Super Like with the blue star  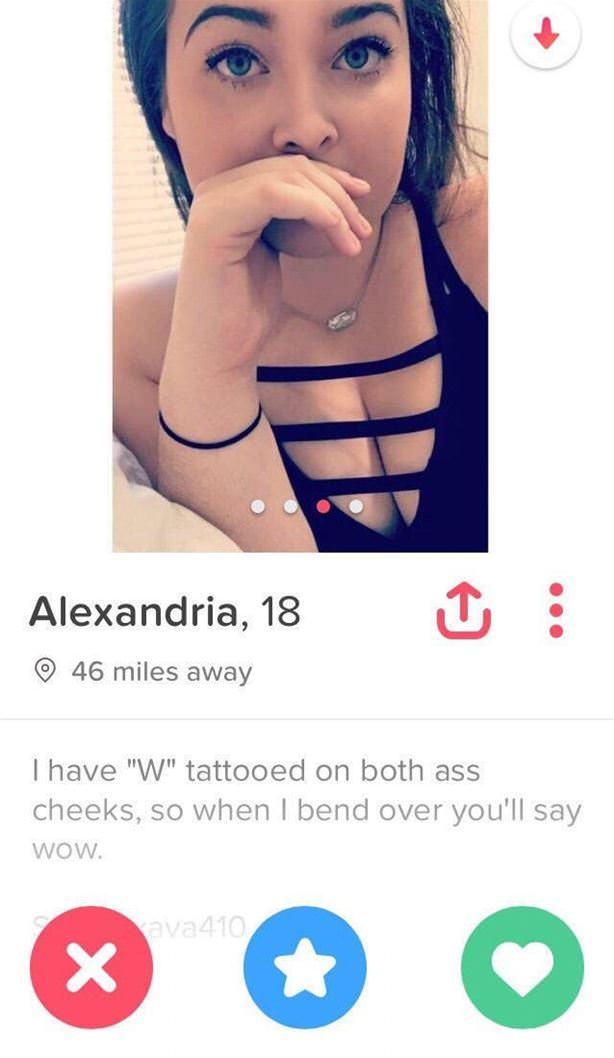(306, 967)
